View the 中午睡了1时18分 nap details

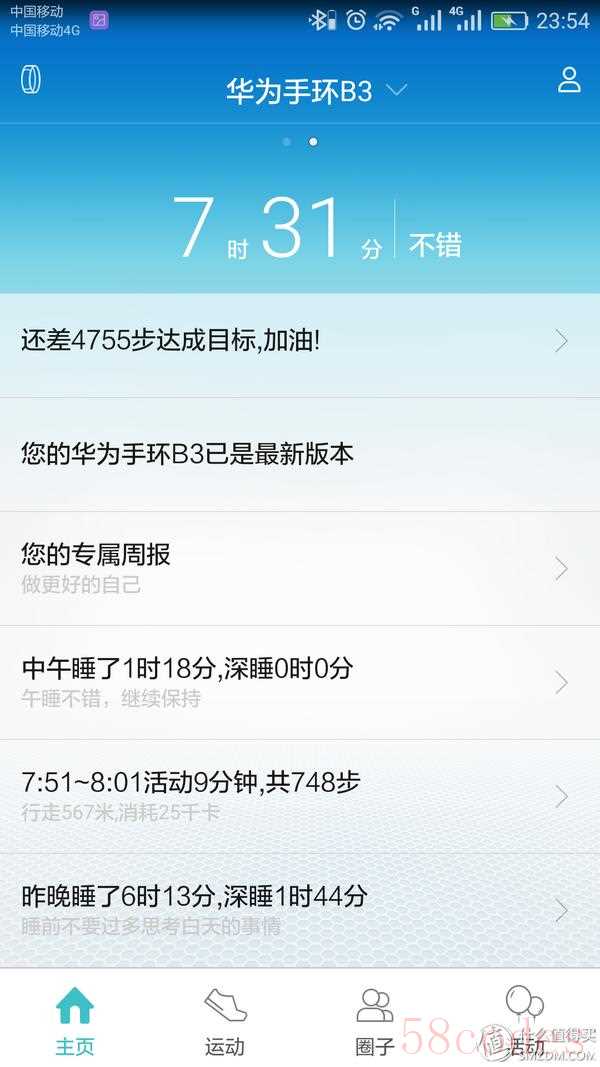[300, 682]
